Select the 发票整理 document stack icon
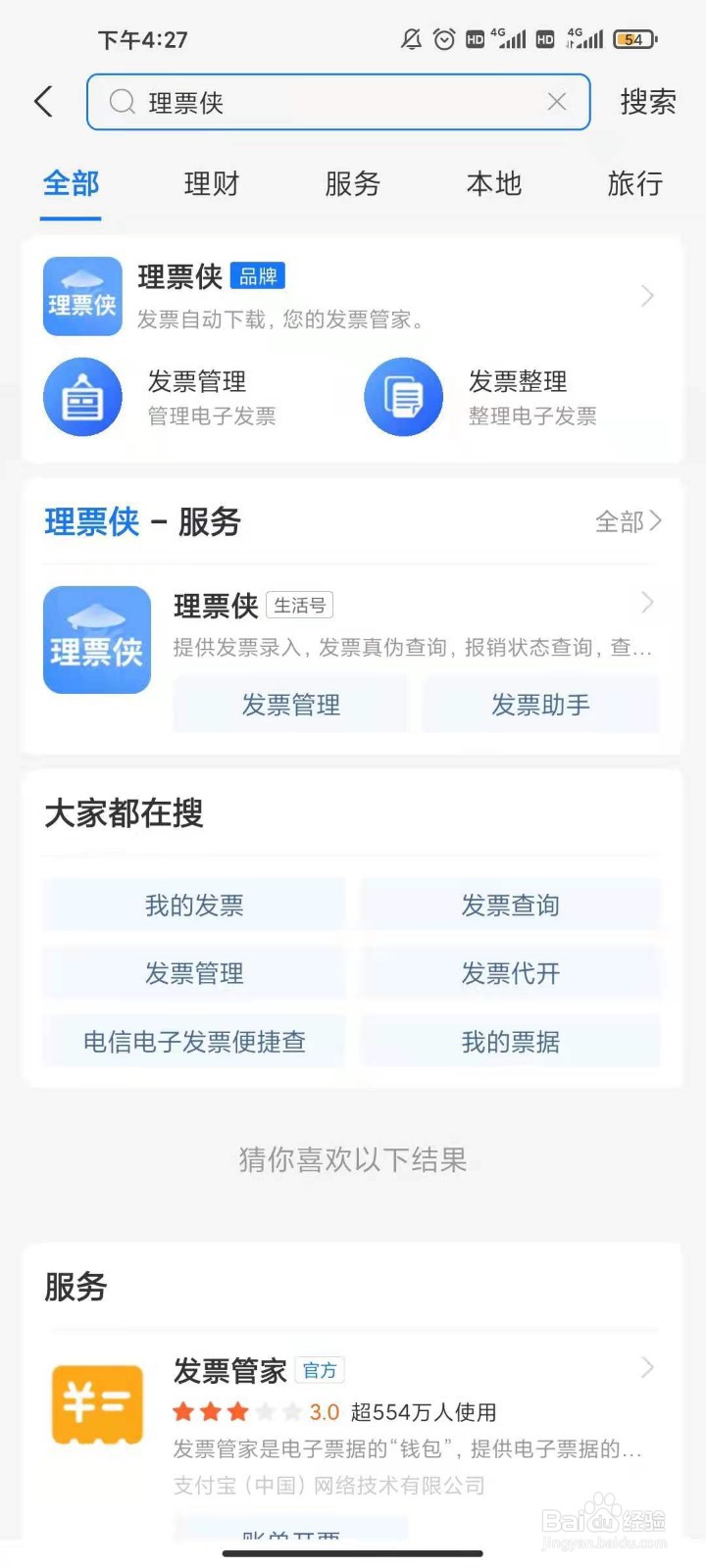This screenshot has height=1568, width=706. tap(403, 396)
